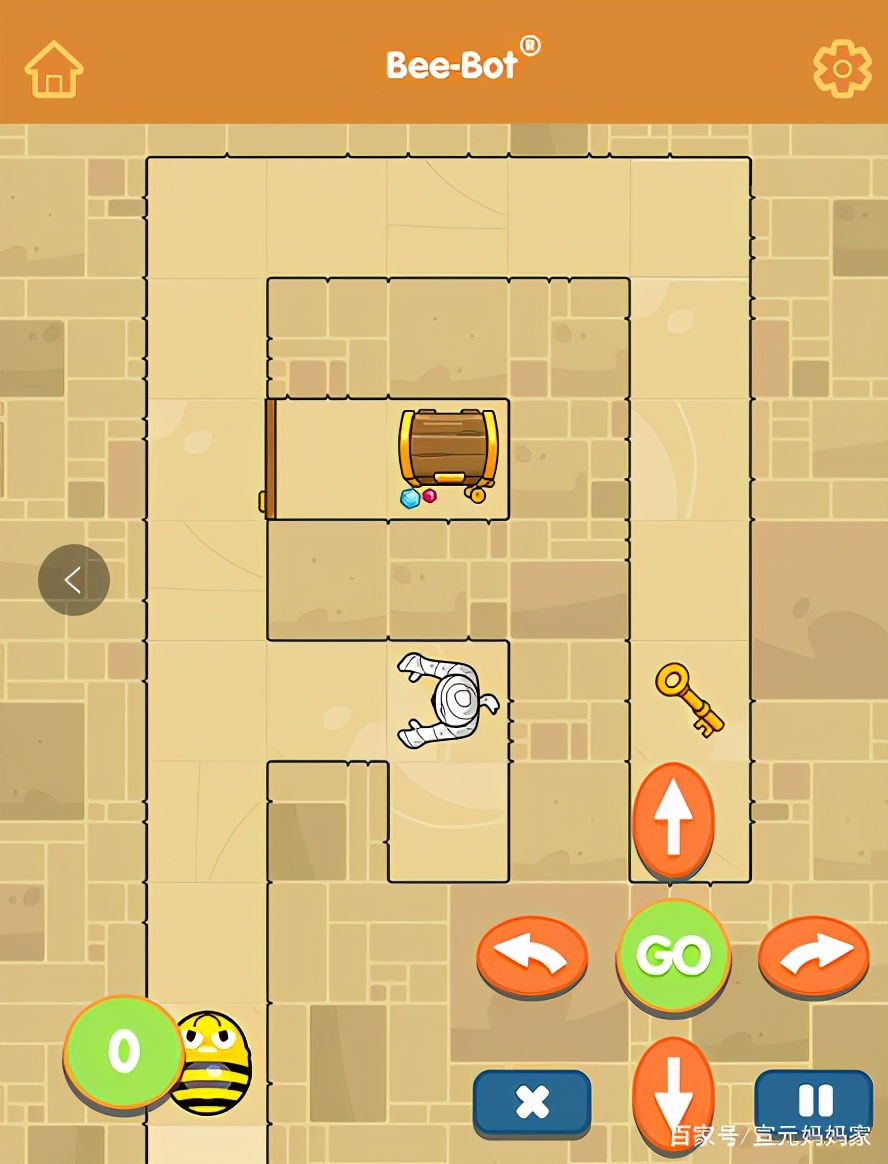Clear the program with the X button
The image size is (888, 1164).
pos(532,1103)
